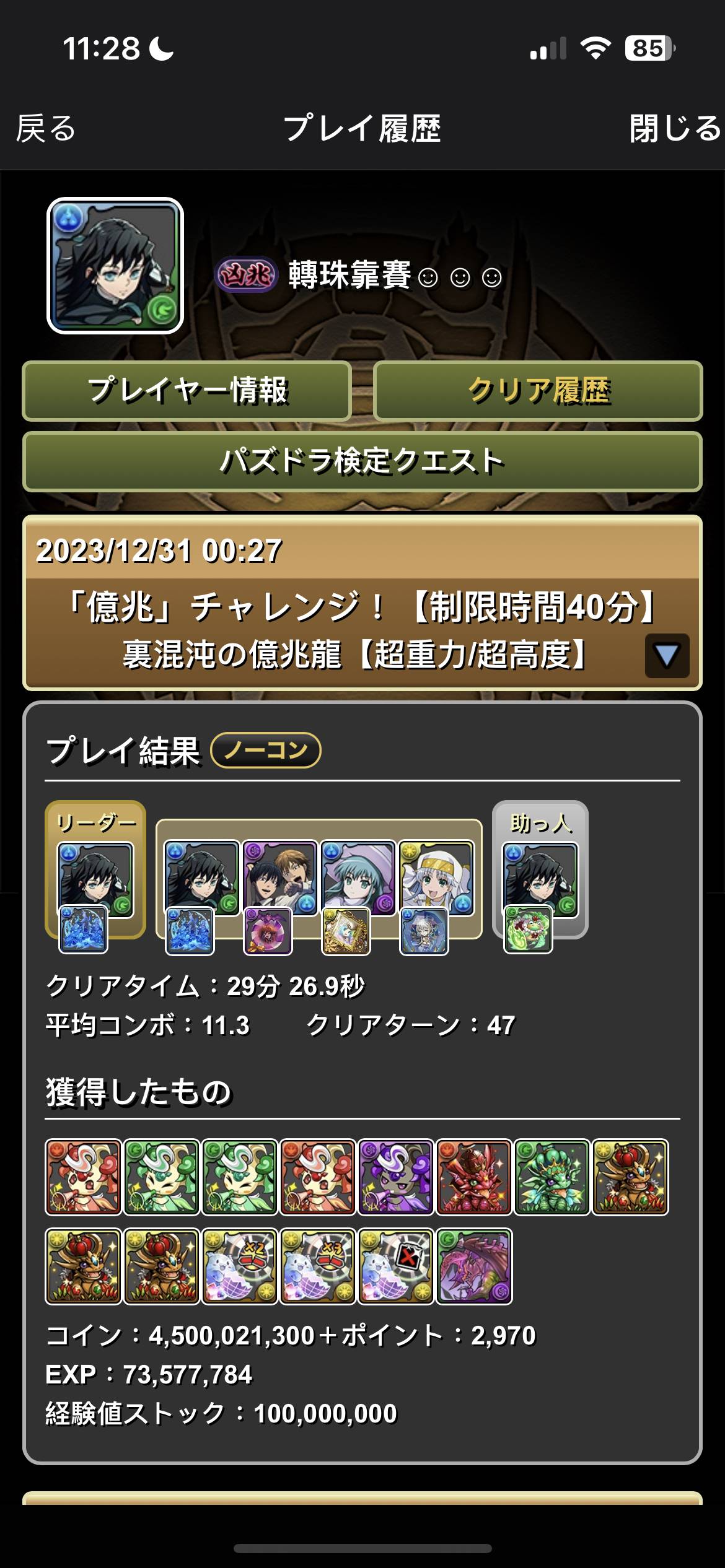725x1568 pixels.
Task: Open プレイヤー情報 player info
Action: [187, 391]
